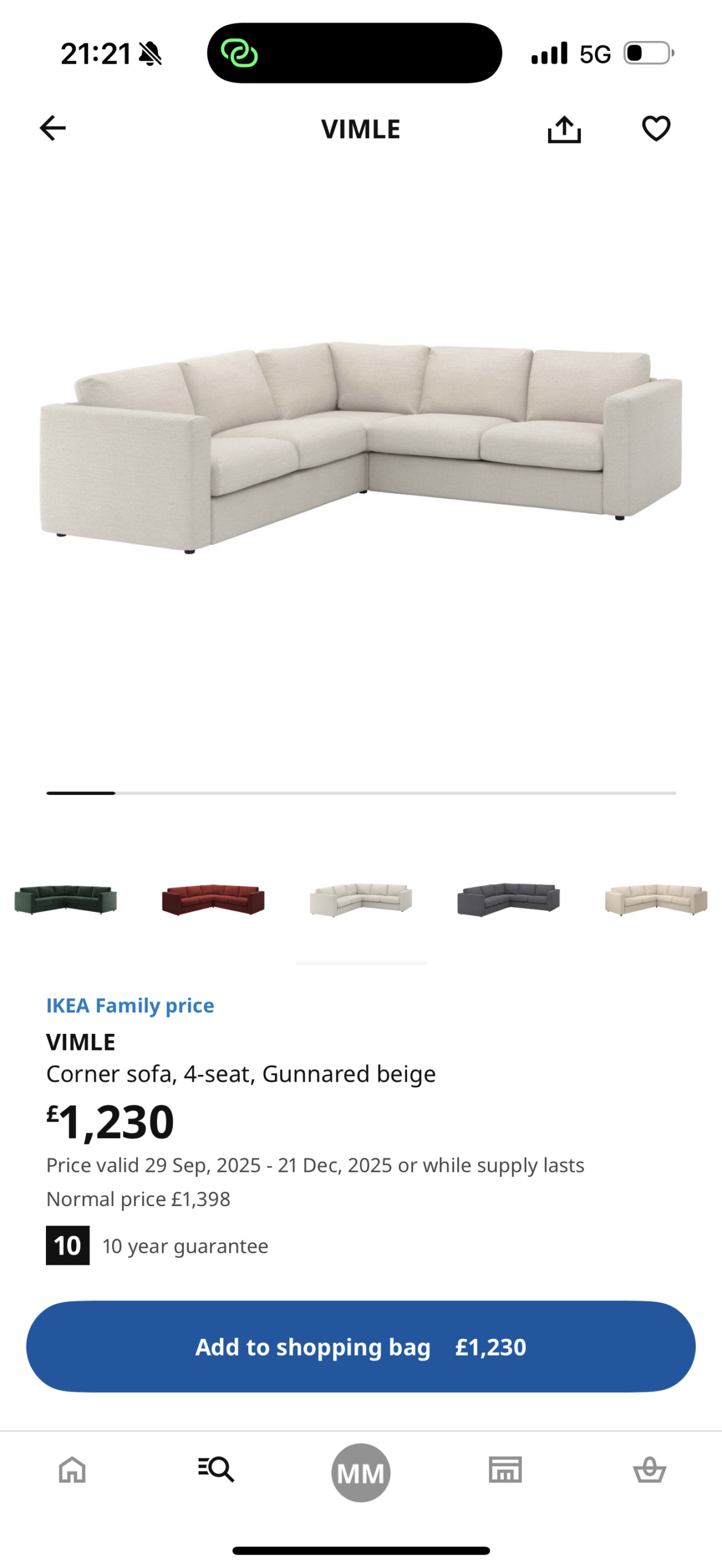Add to shopping bag for £1,230
The height and width of the screenshot is (1568, 722).
[361, 1346]
